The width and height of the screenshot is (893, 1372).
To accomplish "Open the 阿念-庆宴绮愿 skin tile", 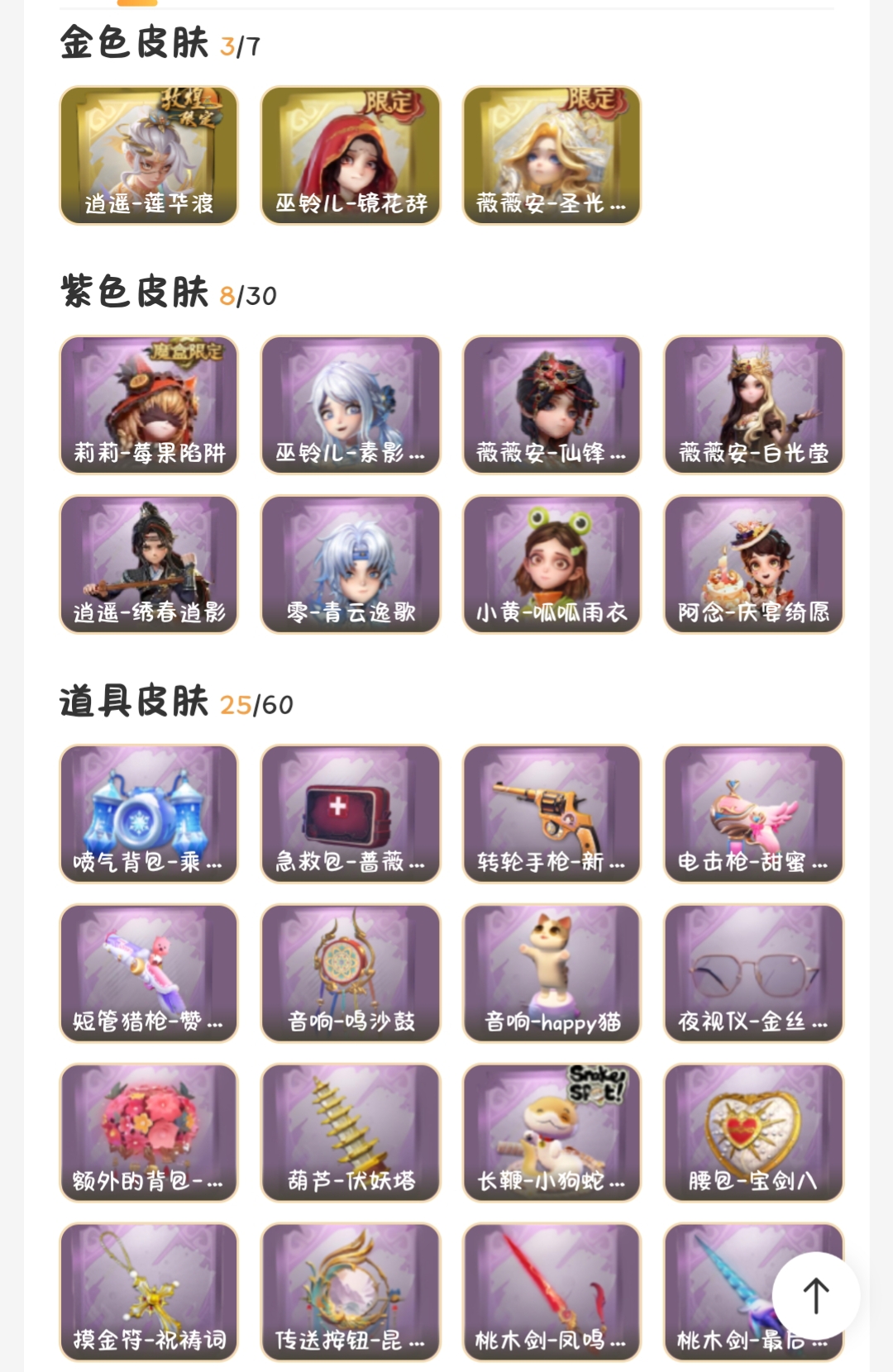I will coord(753,565).
